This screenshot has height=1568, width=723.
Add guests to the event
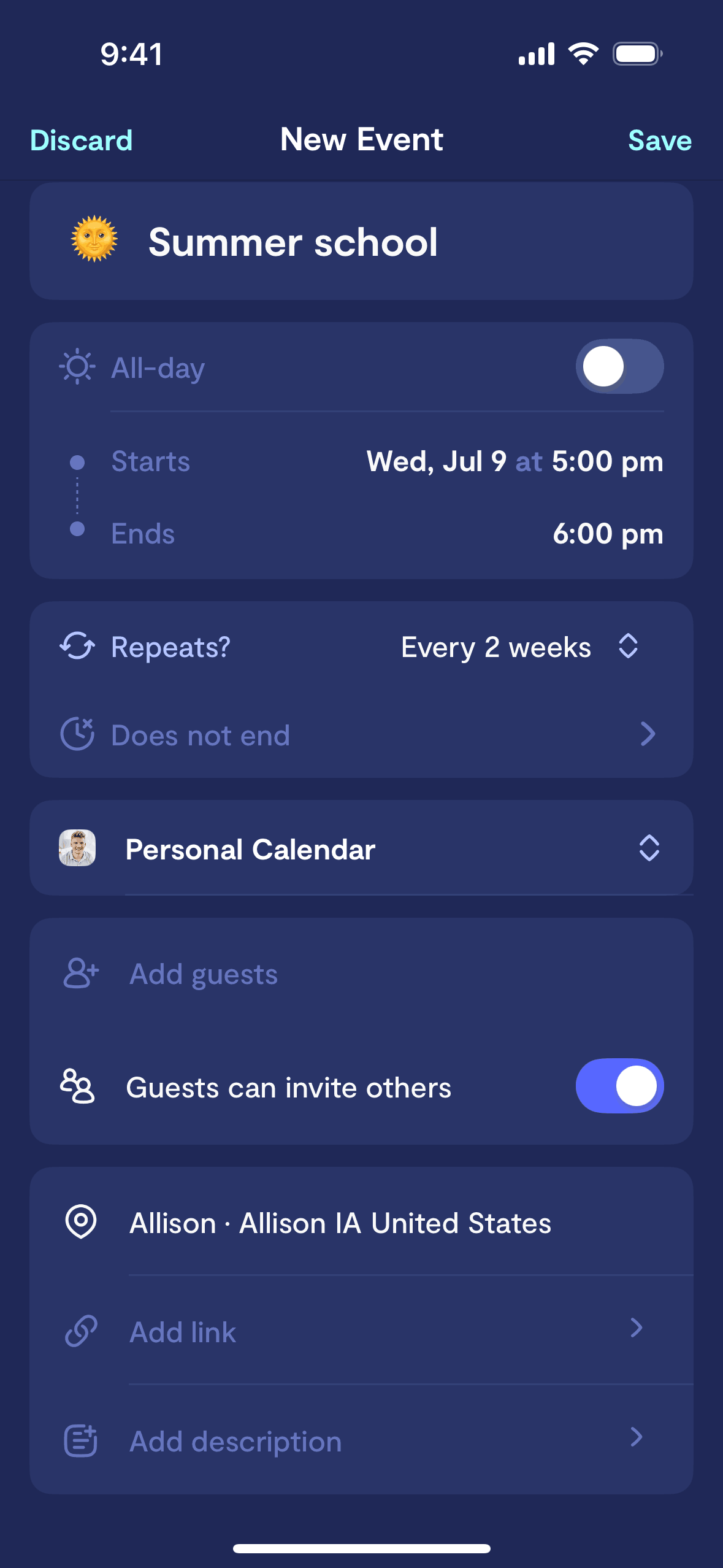204,974
